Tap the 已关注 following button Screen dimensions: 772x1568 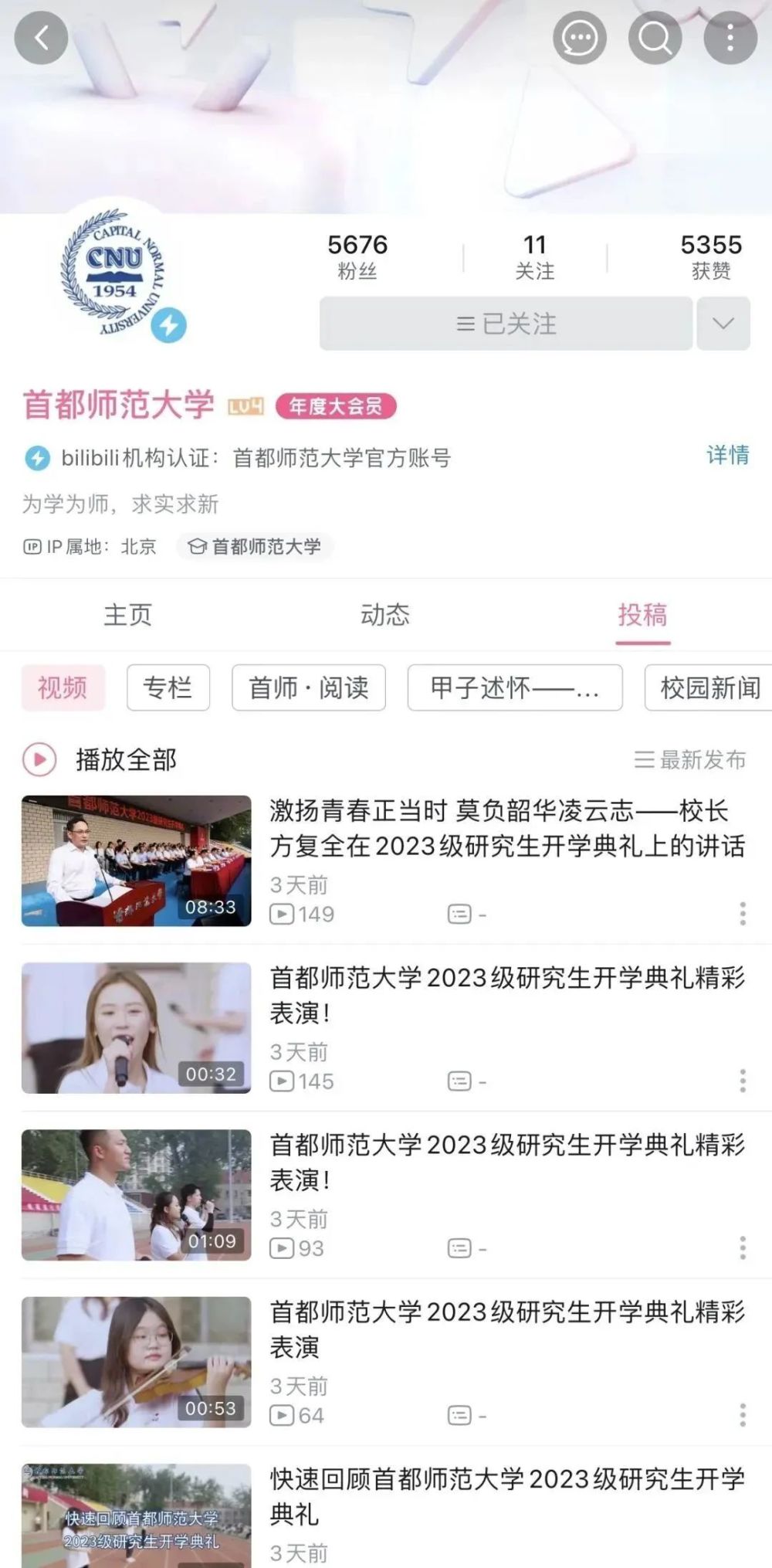pyautogui.click(x=506, y=324)
